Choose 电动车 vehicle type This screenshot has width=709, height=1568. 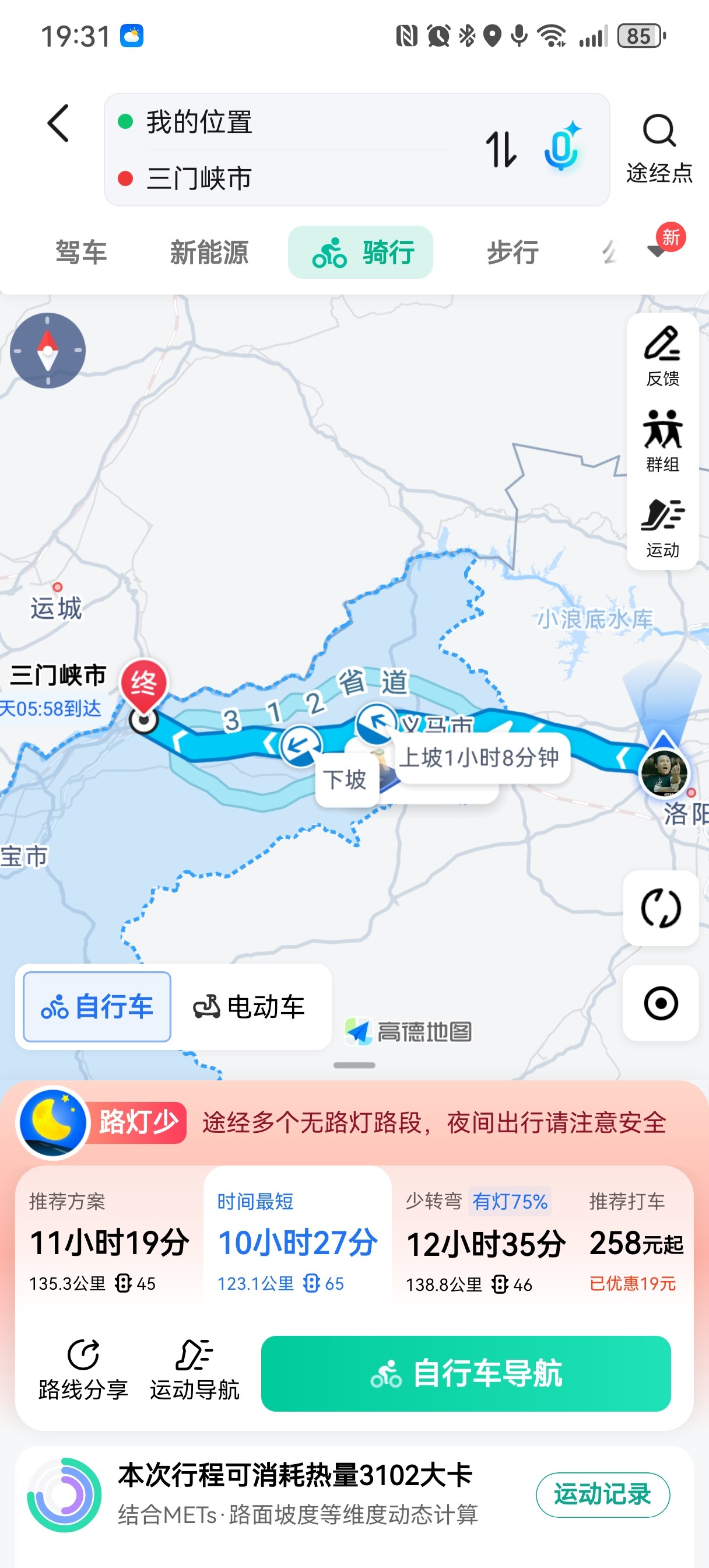pos(249,1007)
